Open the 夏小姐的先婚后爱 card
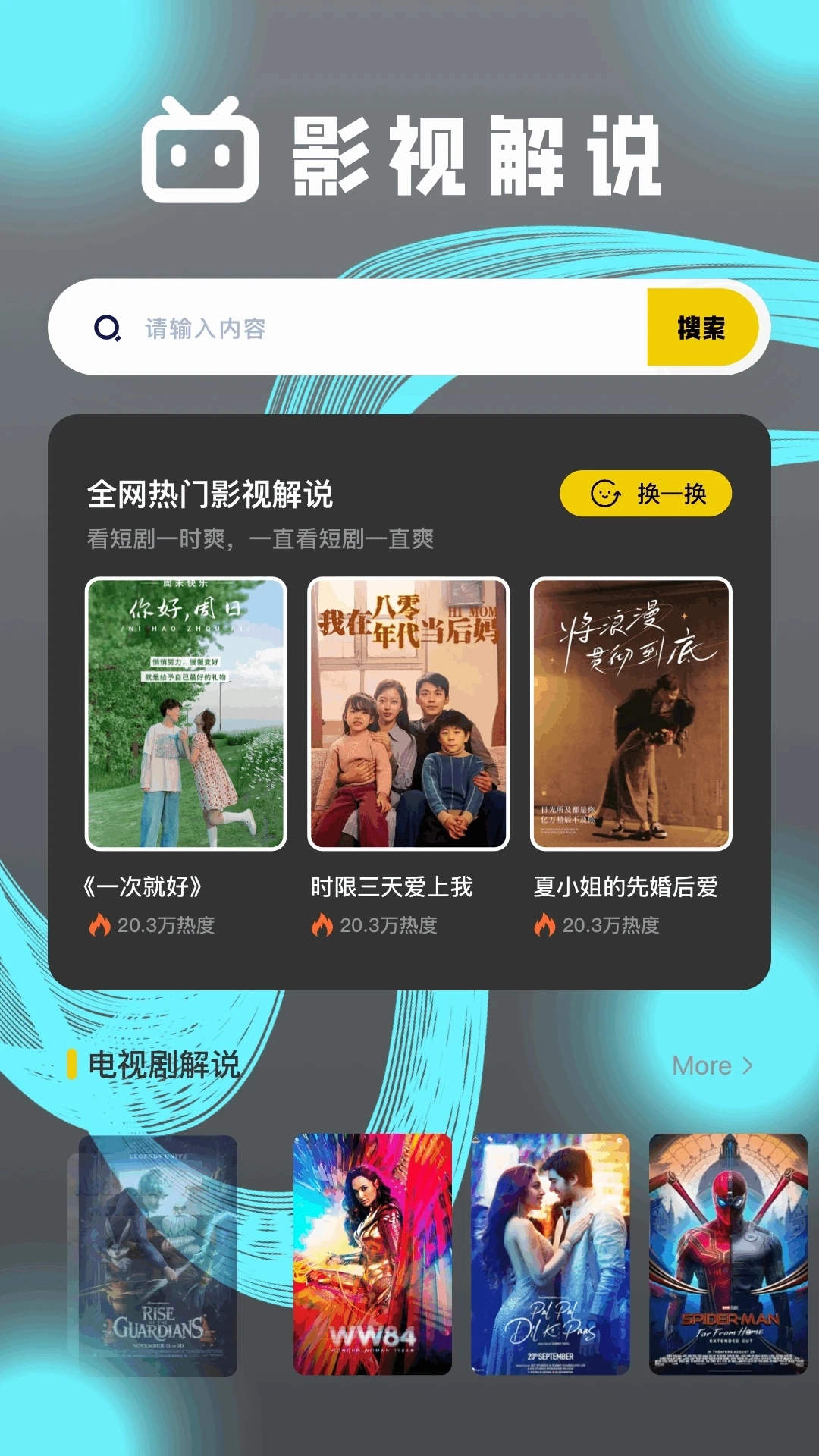 coord(631,714)
